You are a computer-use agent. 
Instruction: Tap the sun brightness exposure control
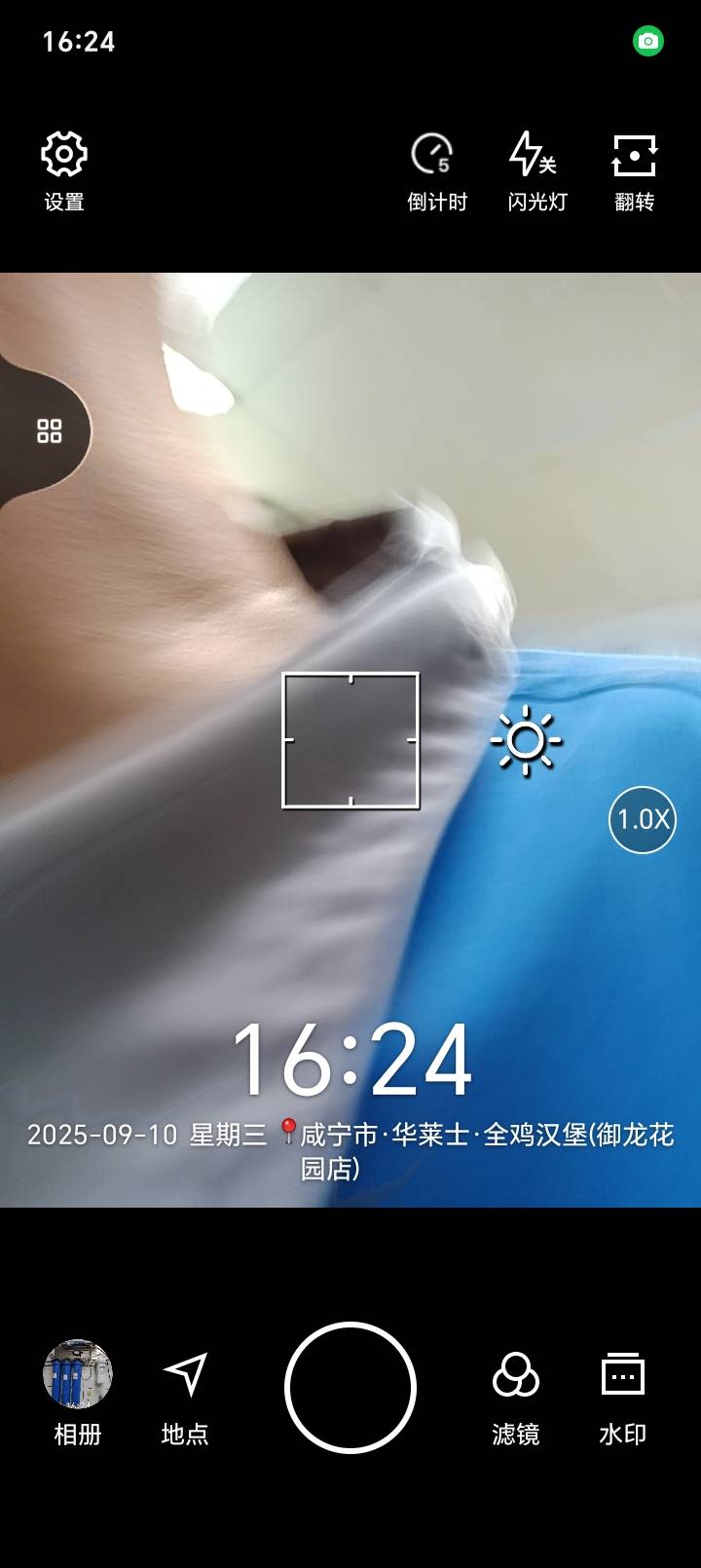click(526, 741)
